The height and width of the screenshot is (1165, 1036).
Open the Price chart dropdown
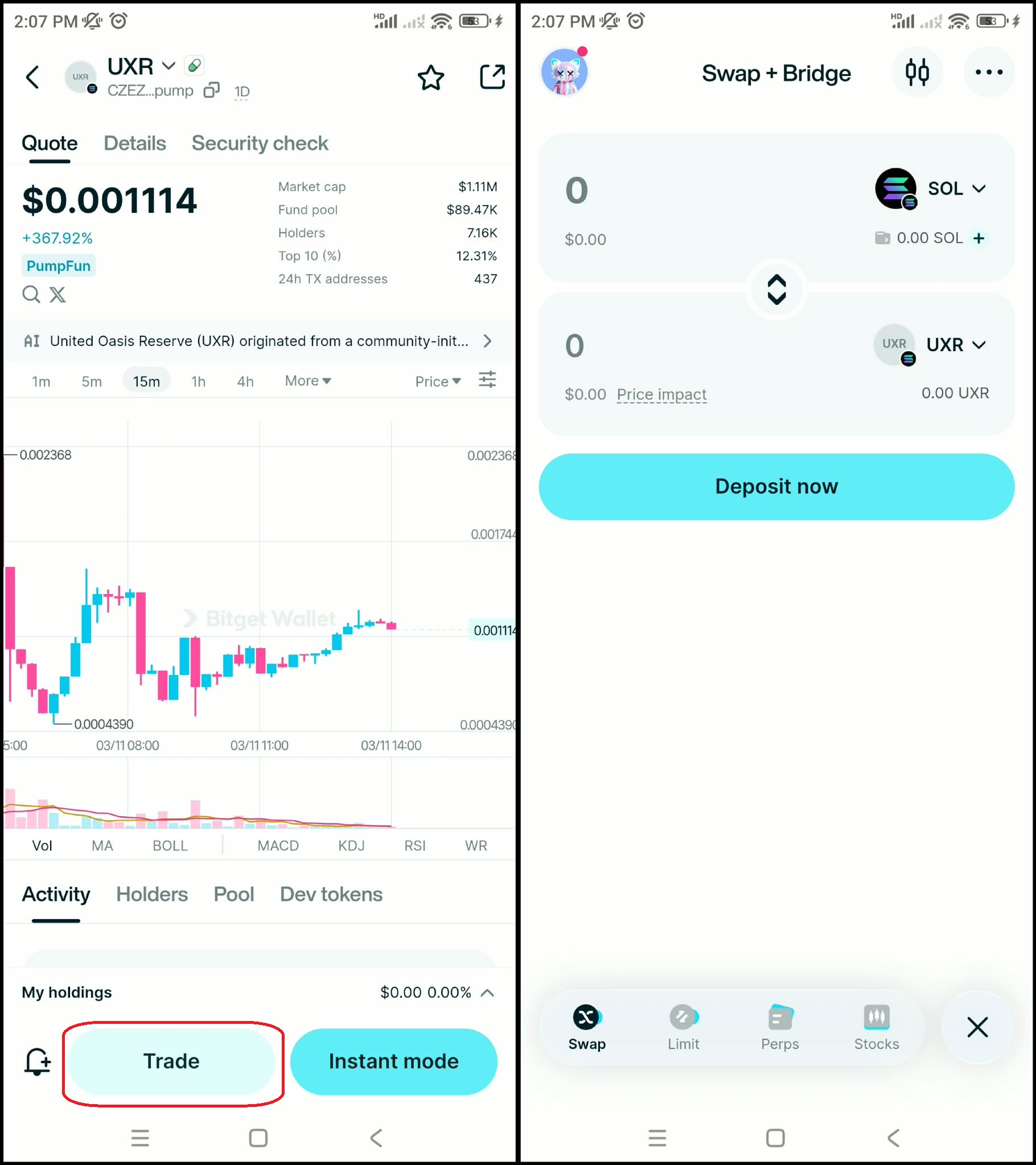coord(437,381)
